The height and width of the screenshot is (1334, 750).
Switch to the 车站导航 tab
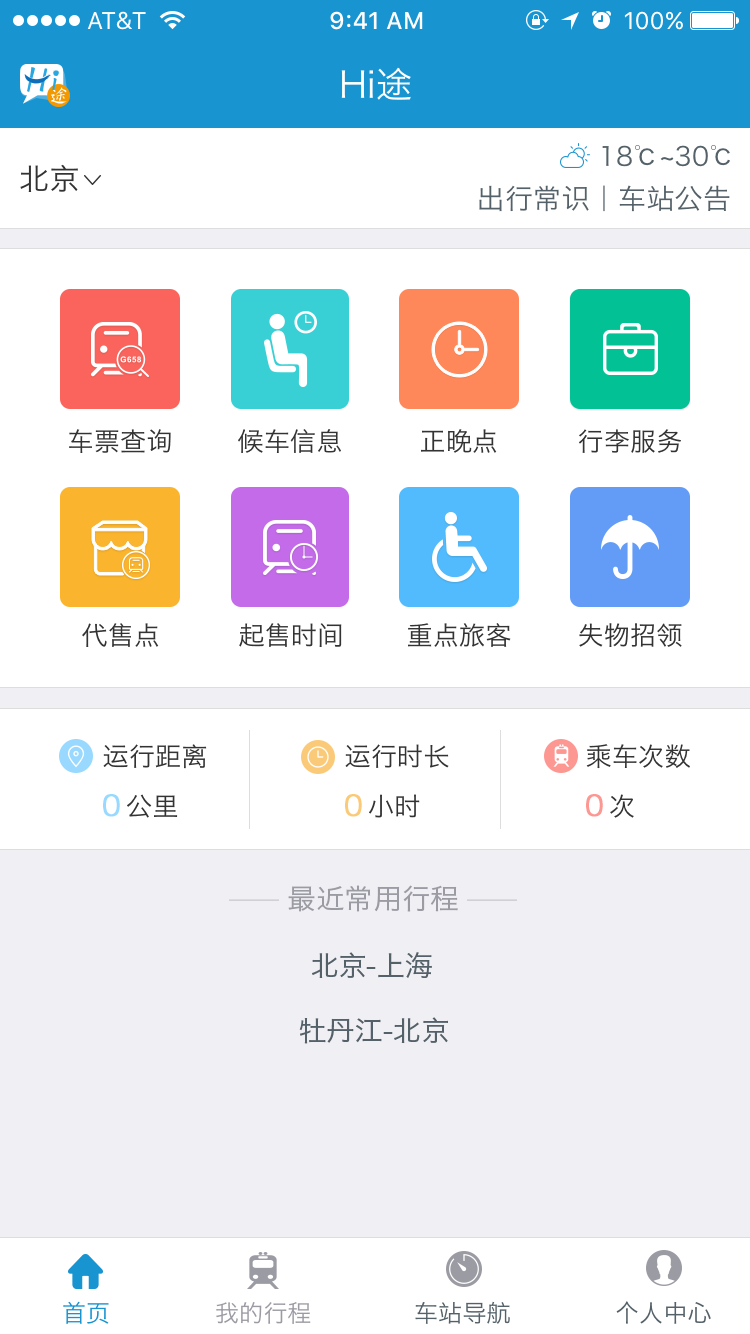pyautogui.click(x=463, y=1288)
